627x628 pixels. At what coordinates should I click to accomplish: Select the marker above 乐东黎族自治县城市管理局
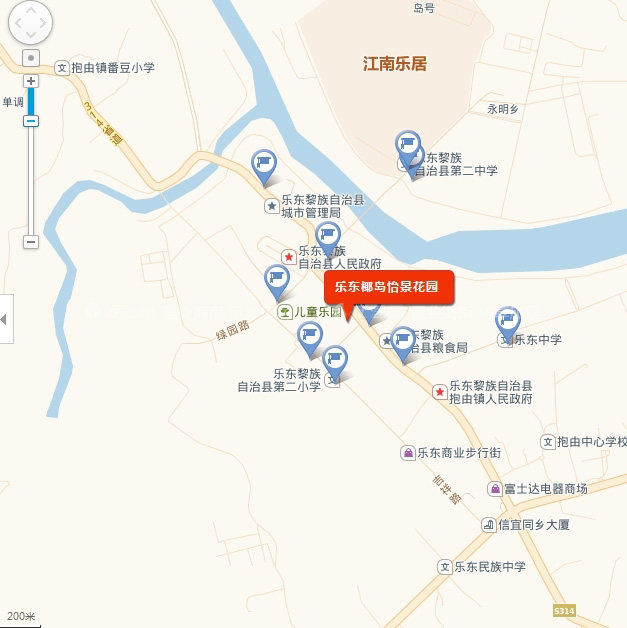click(x=264, y=164)
